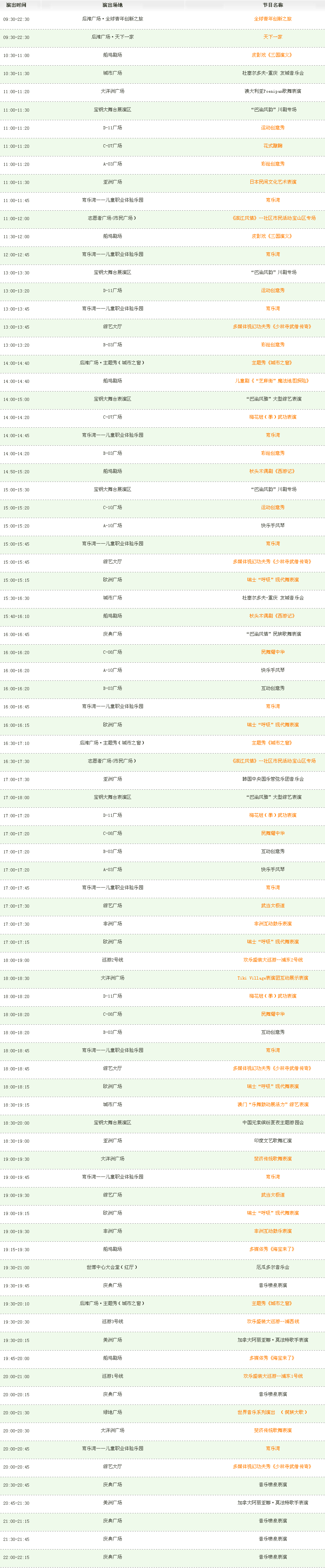Screen dimensions: 325x1568
Task: Open the 欢乐盛装大巡游 浦东2号线 link
Action: click(x=273, y=960)
